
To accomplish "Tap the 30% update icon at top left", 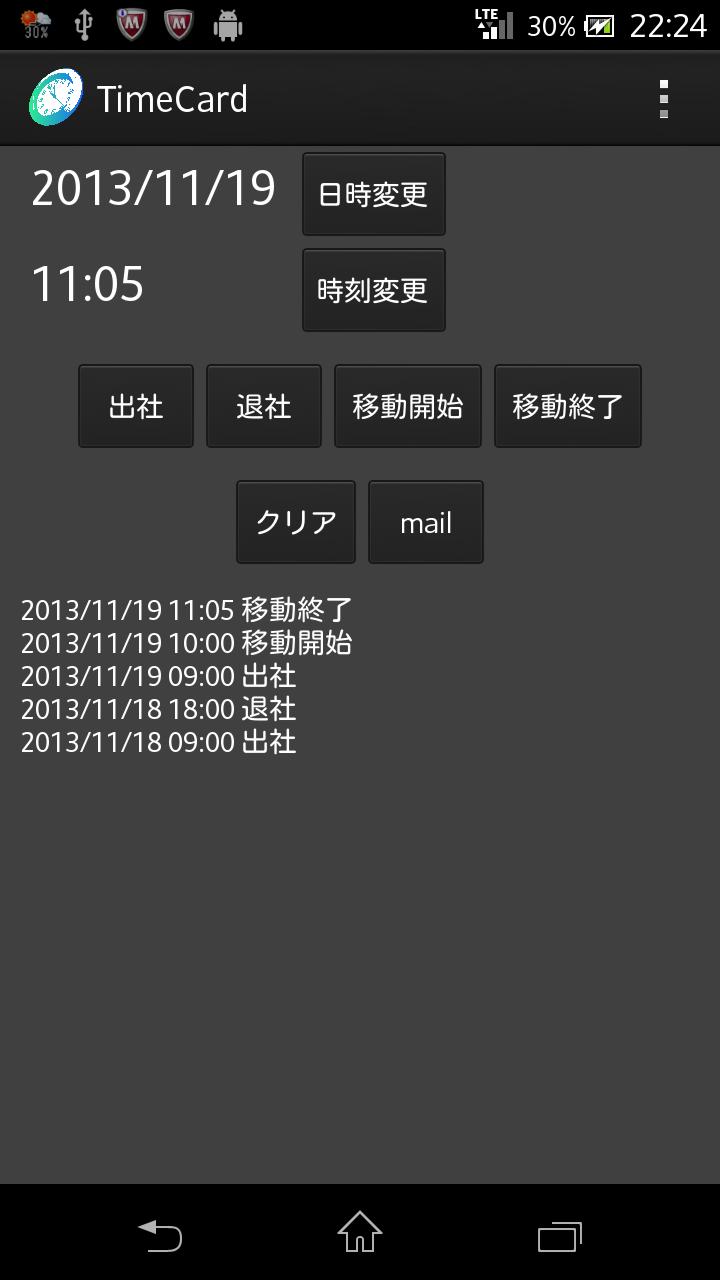I will (x=35, y=25).
